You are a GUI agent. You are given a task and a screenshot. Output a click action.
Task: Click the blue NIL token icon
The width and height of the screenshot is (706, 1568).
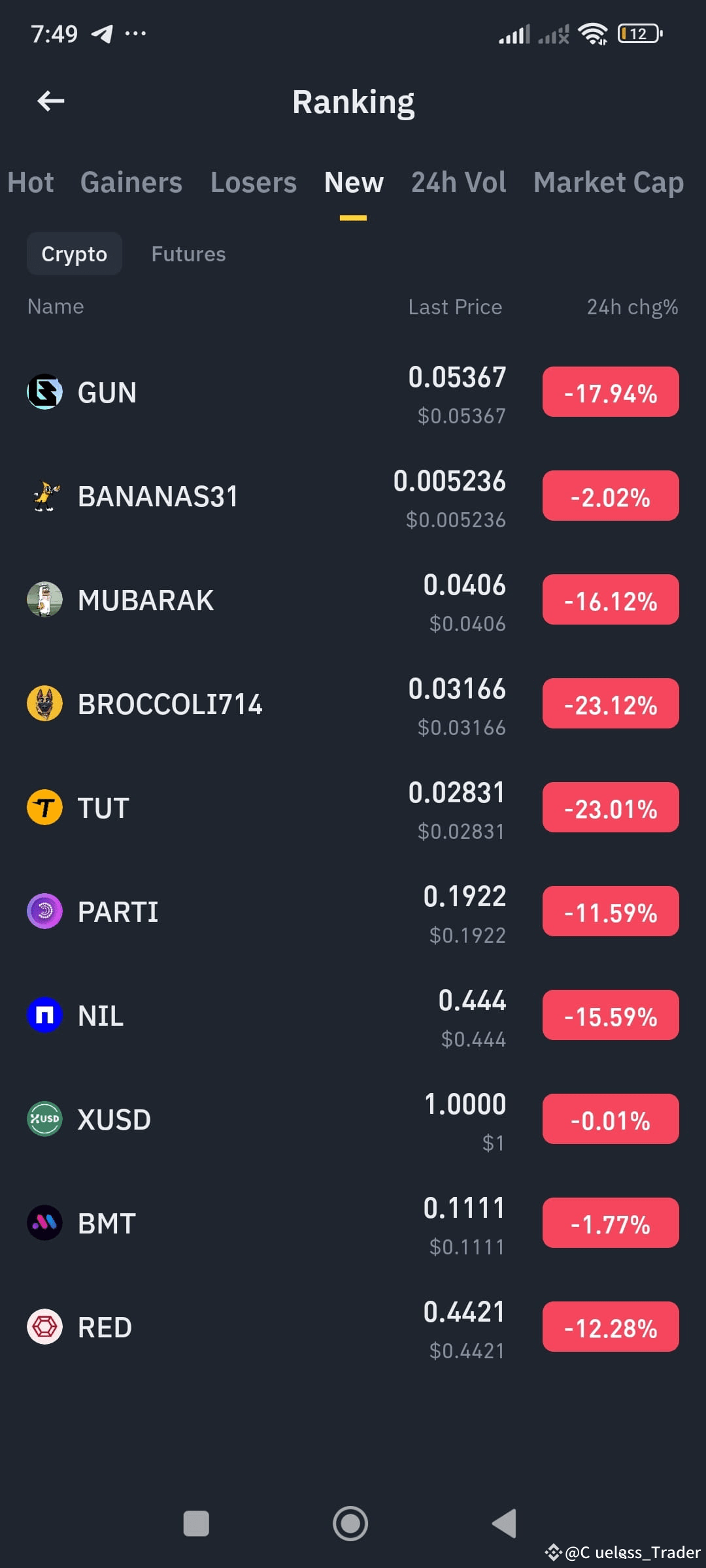44,1015
